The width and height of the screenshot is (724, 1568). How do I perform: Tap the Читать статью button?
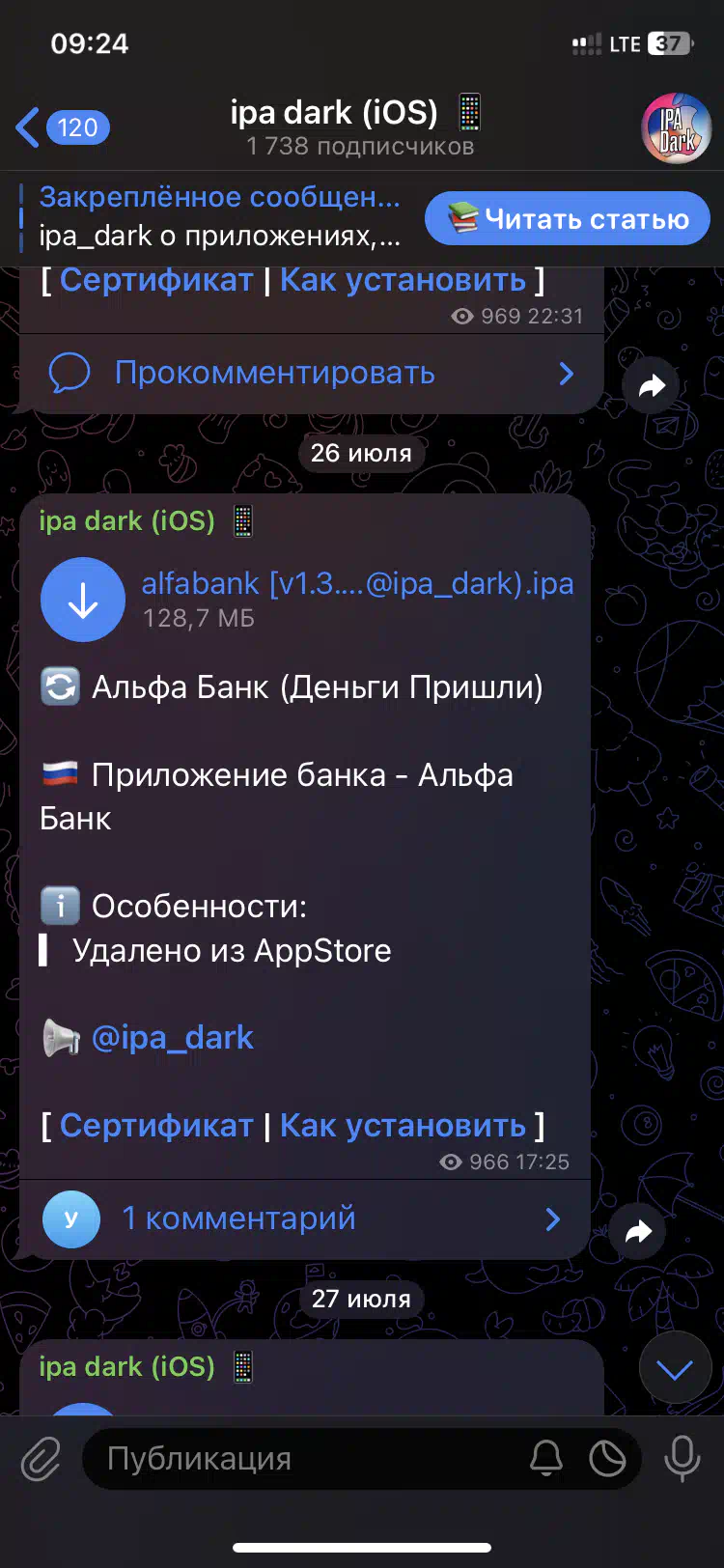(568, 219)
